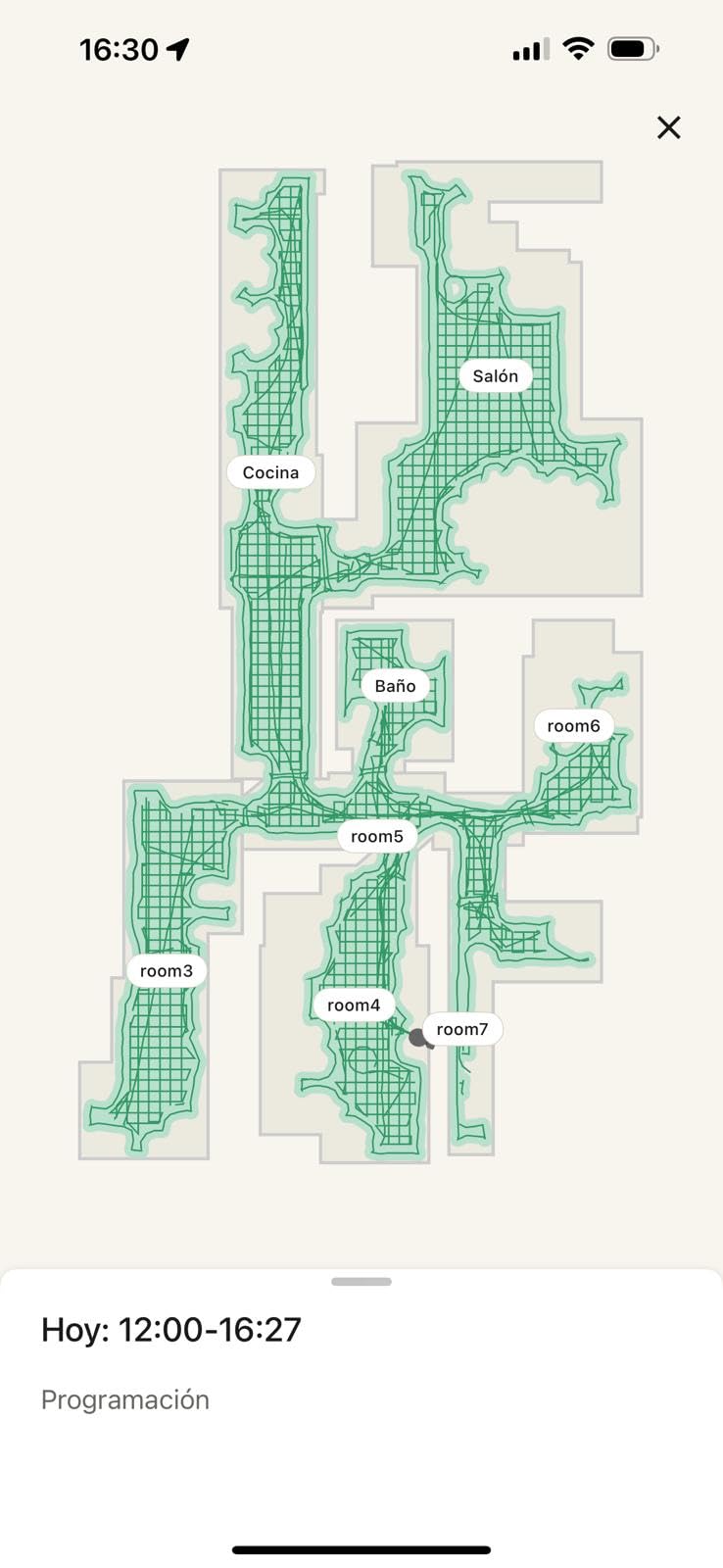Tap the room5 label on map

click(x=377, y=836)
